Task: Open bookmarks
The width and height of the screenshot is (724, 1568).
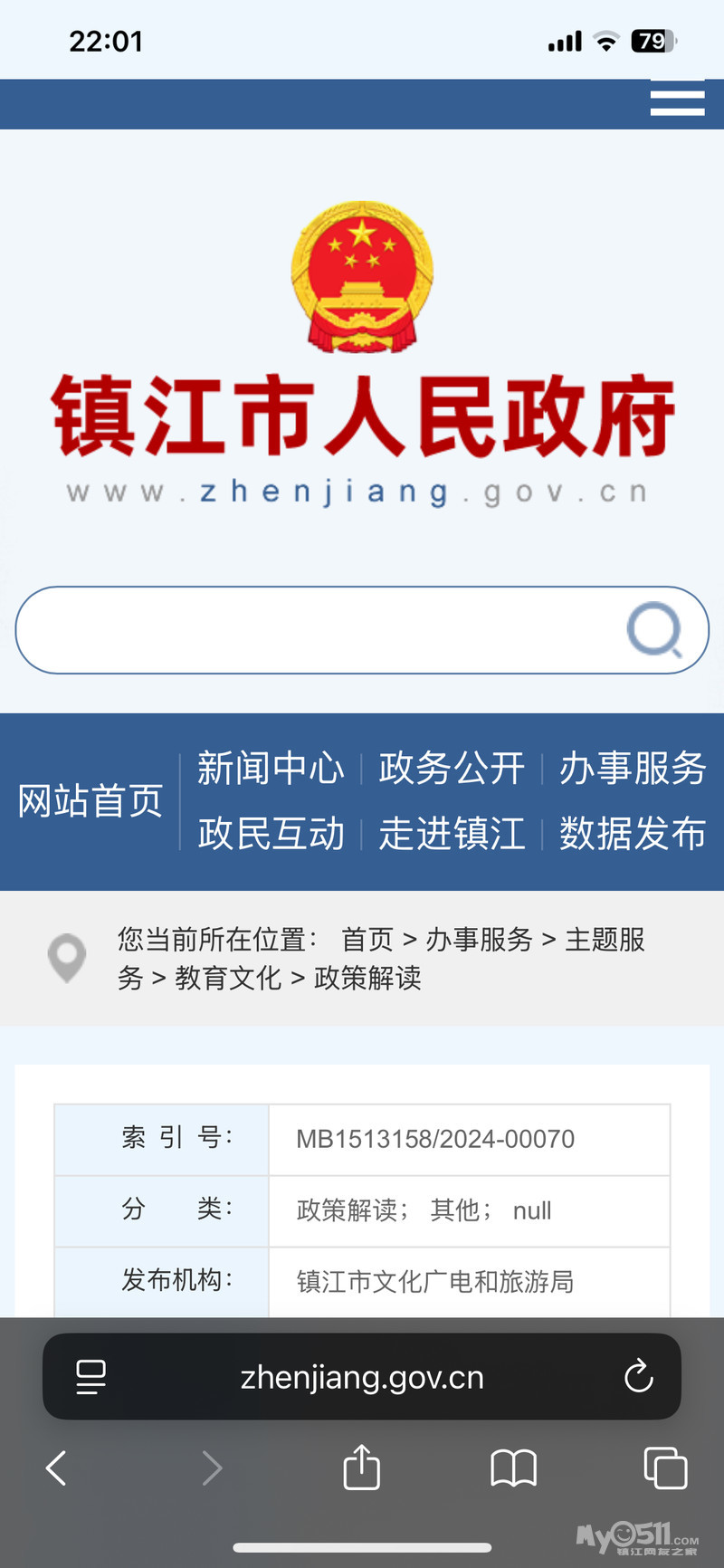Action: 513,1468
